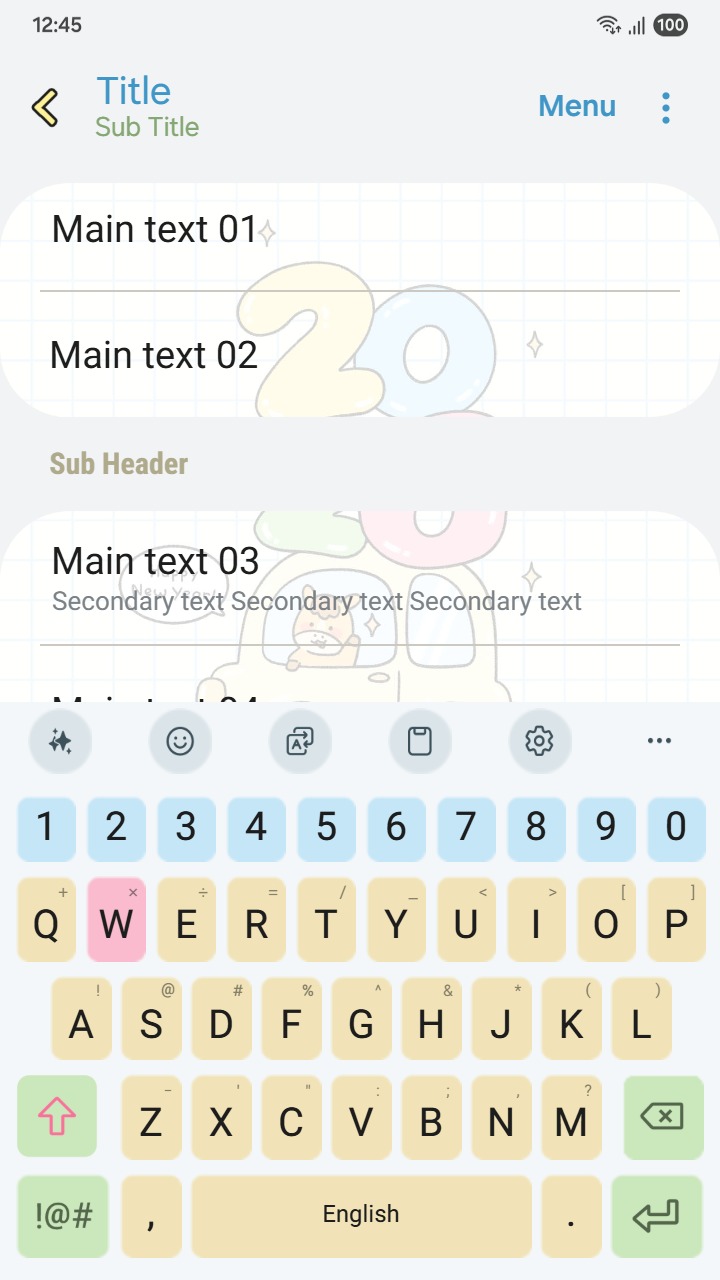Go back using the yellow arrow
720x1280 pixels.
tap(45, 107)
